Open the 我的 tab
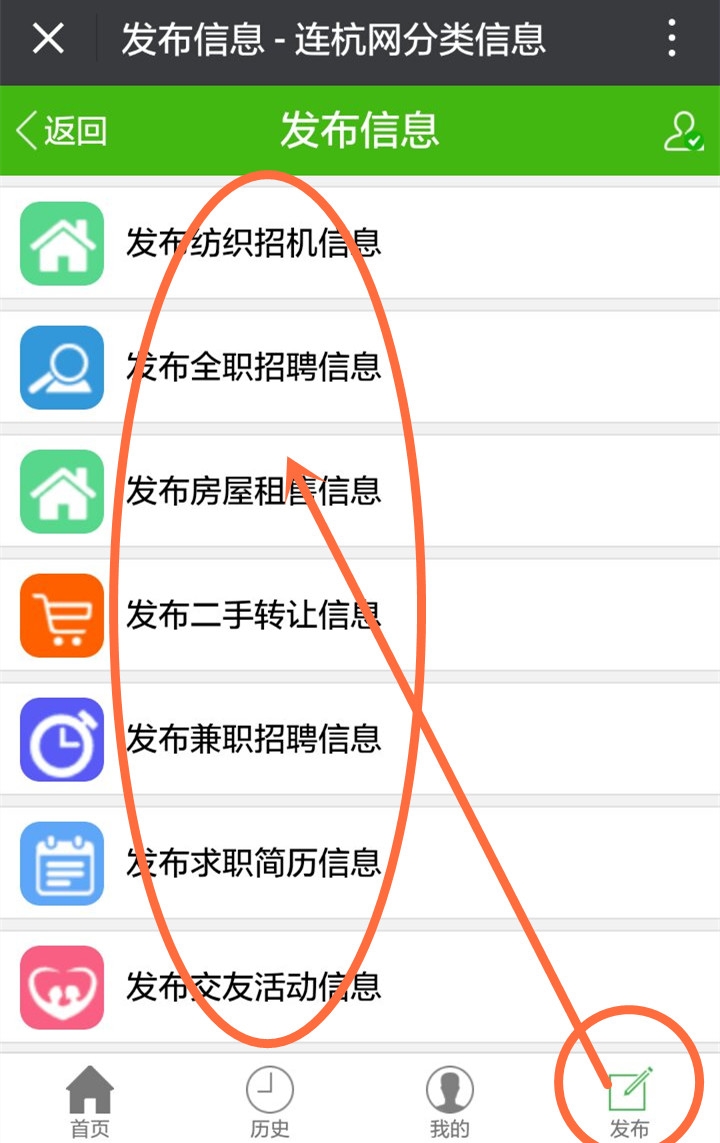 450,1100
